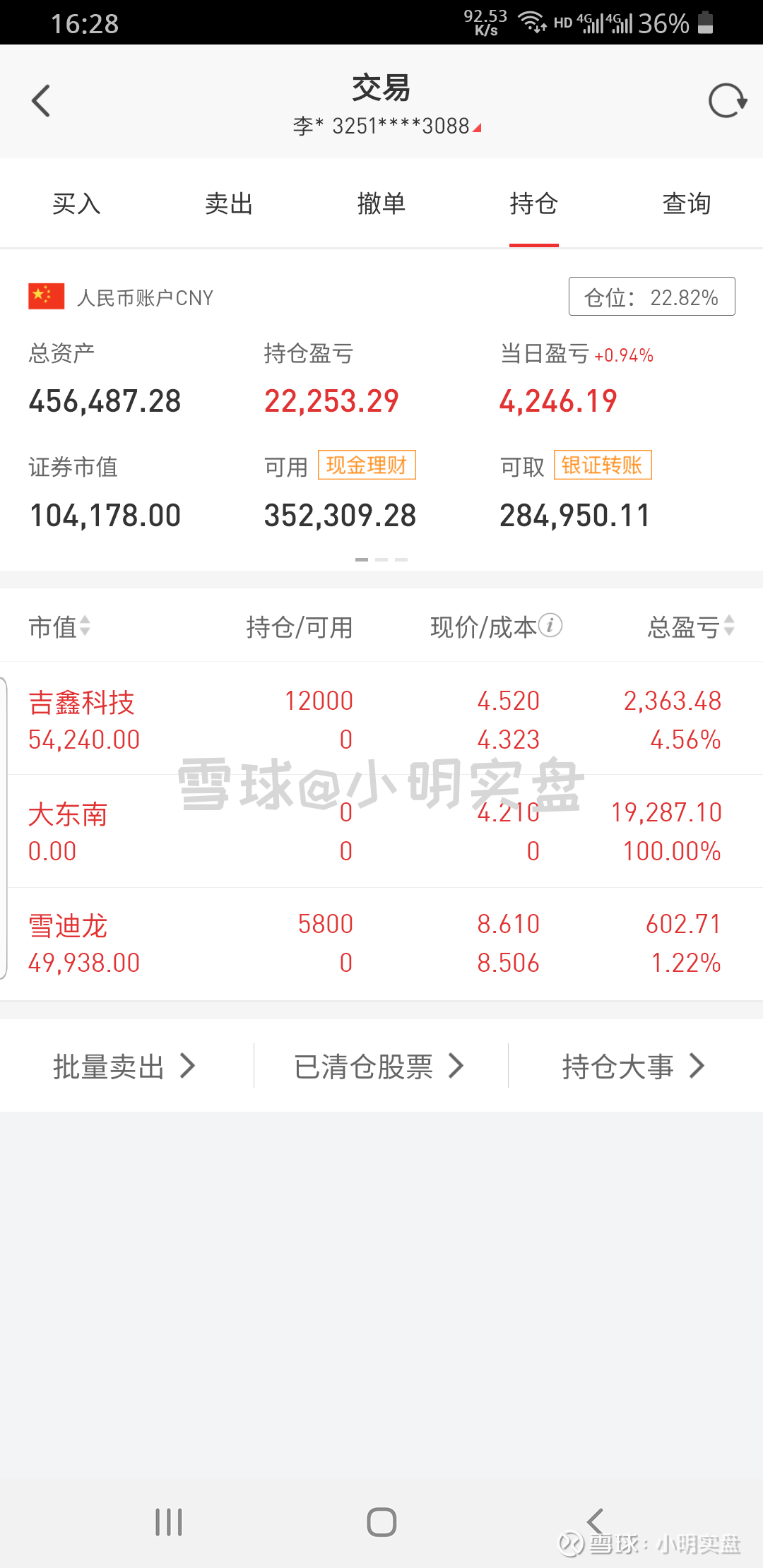The width and height of the screenshot is (763, 1568).
Task: Open 持仓大事 events
Action: click(634, 1066)
